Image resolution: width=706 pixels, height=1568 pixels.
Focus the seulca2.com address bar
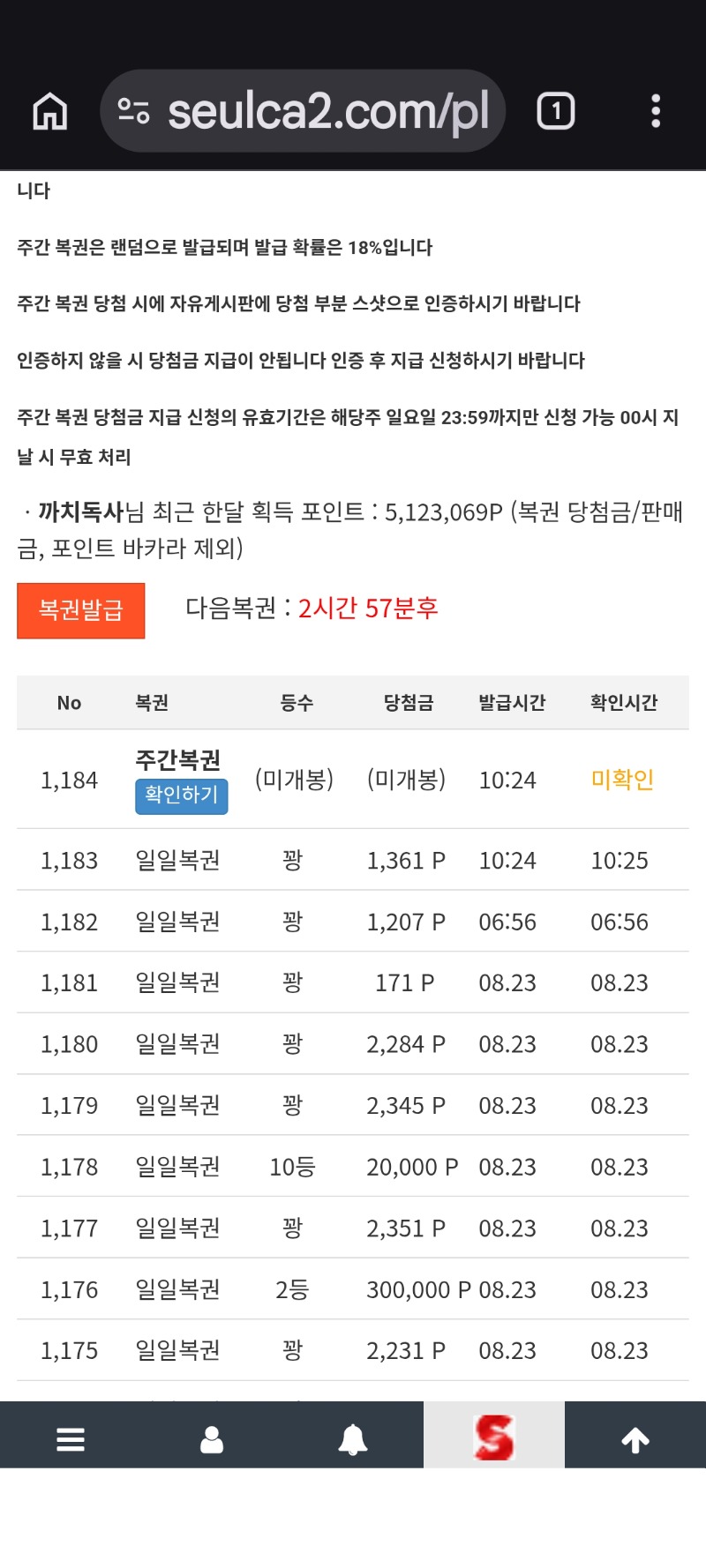click(x=303, y=111)
